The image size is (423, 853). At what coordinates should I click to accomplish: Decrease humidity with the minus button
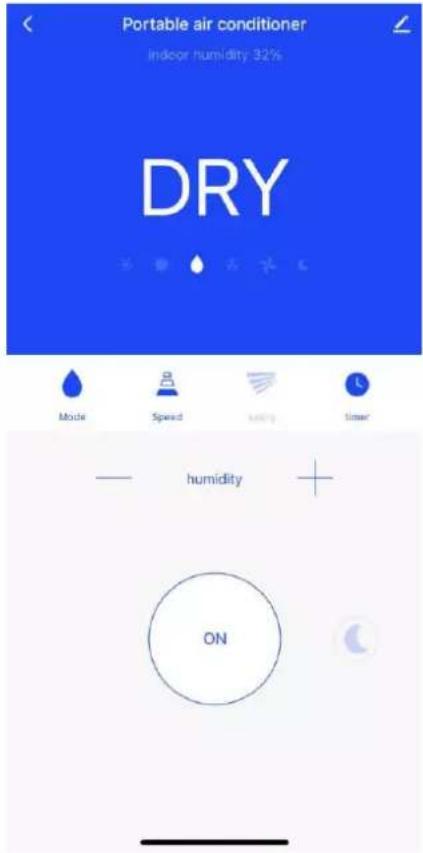coord(114,478)
